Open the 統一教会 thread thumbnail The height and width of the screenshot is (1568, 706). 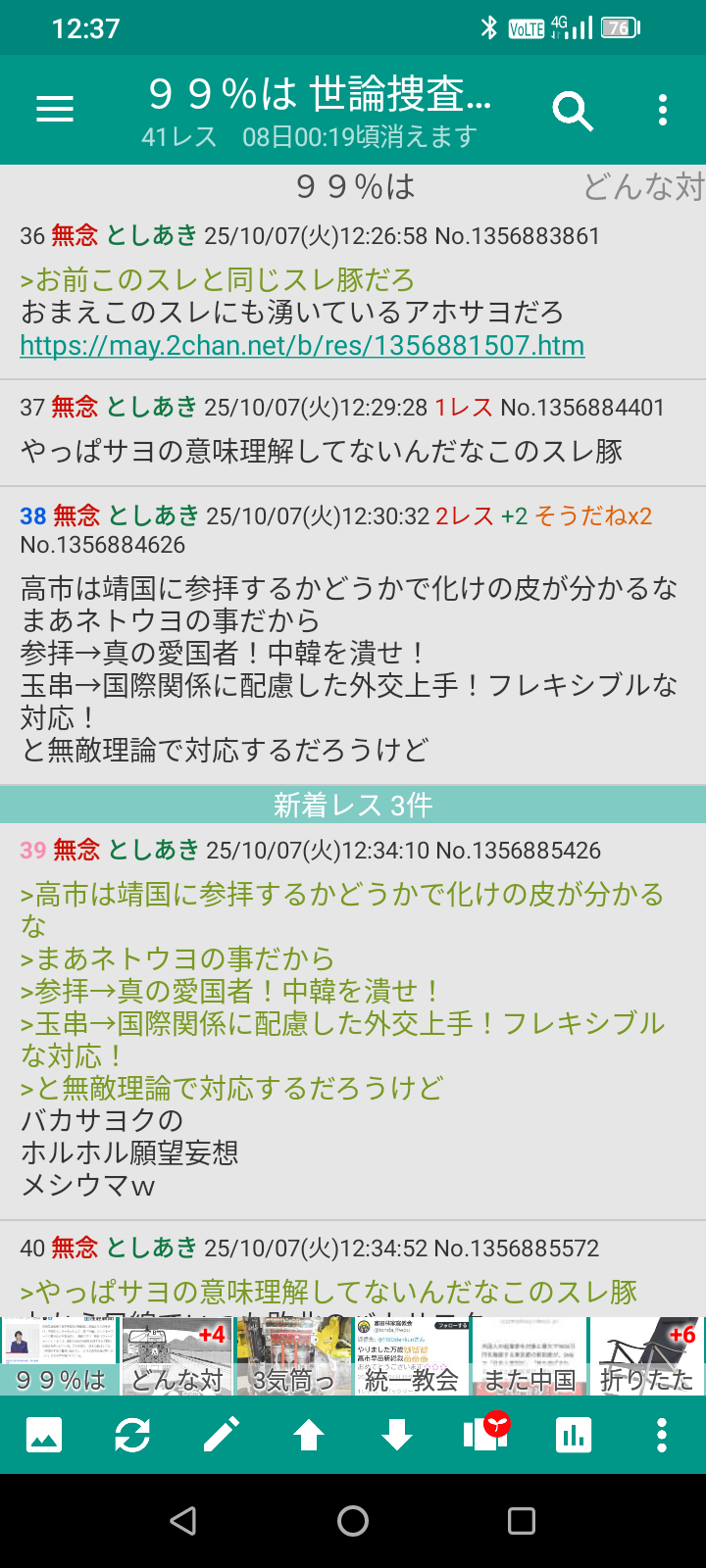point(412,1356)
